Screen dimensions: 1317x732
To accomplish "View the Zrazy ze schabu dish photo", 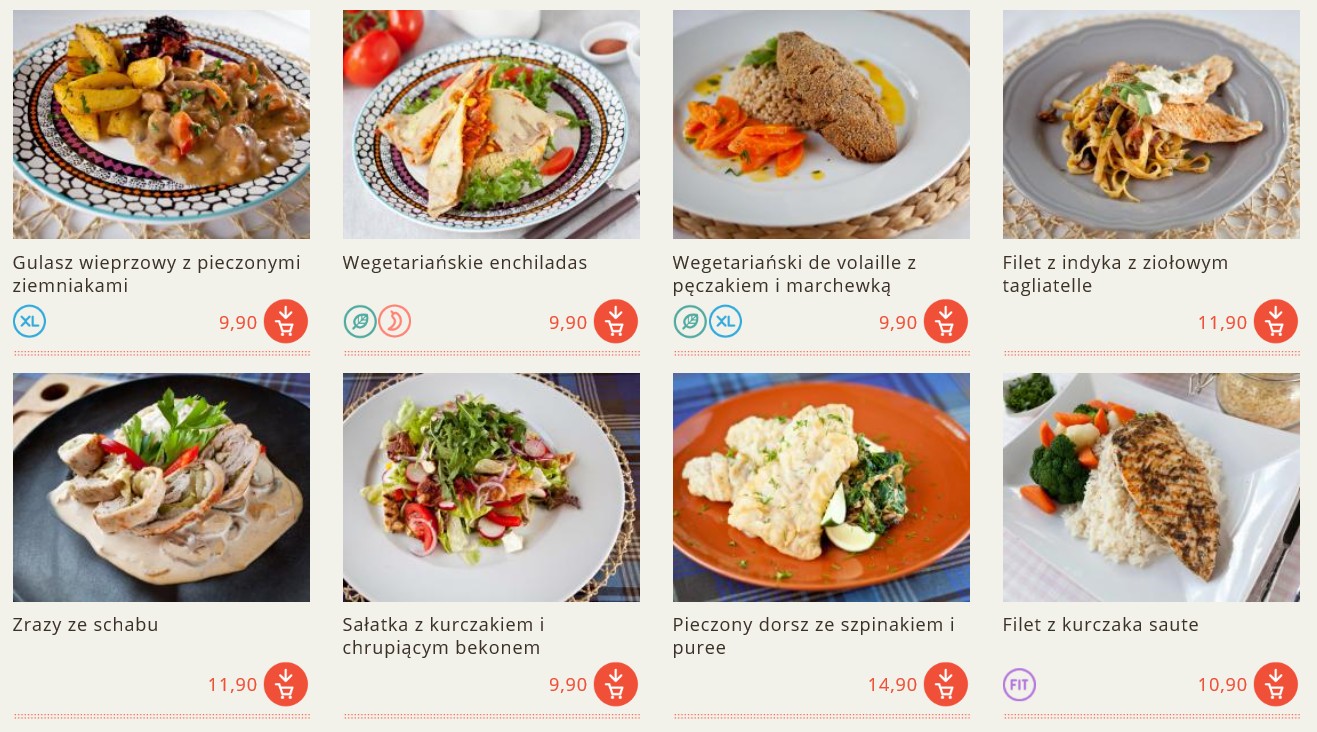I will click(x=161, y=487).
